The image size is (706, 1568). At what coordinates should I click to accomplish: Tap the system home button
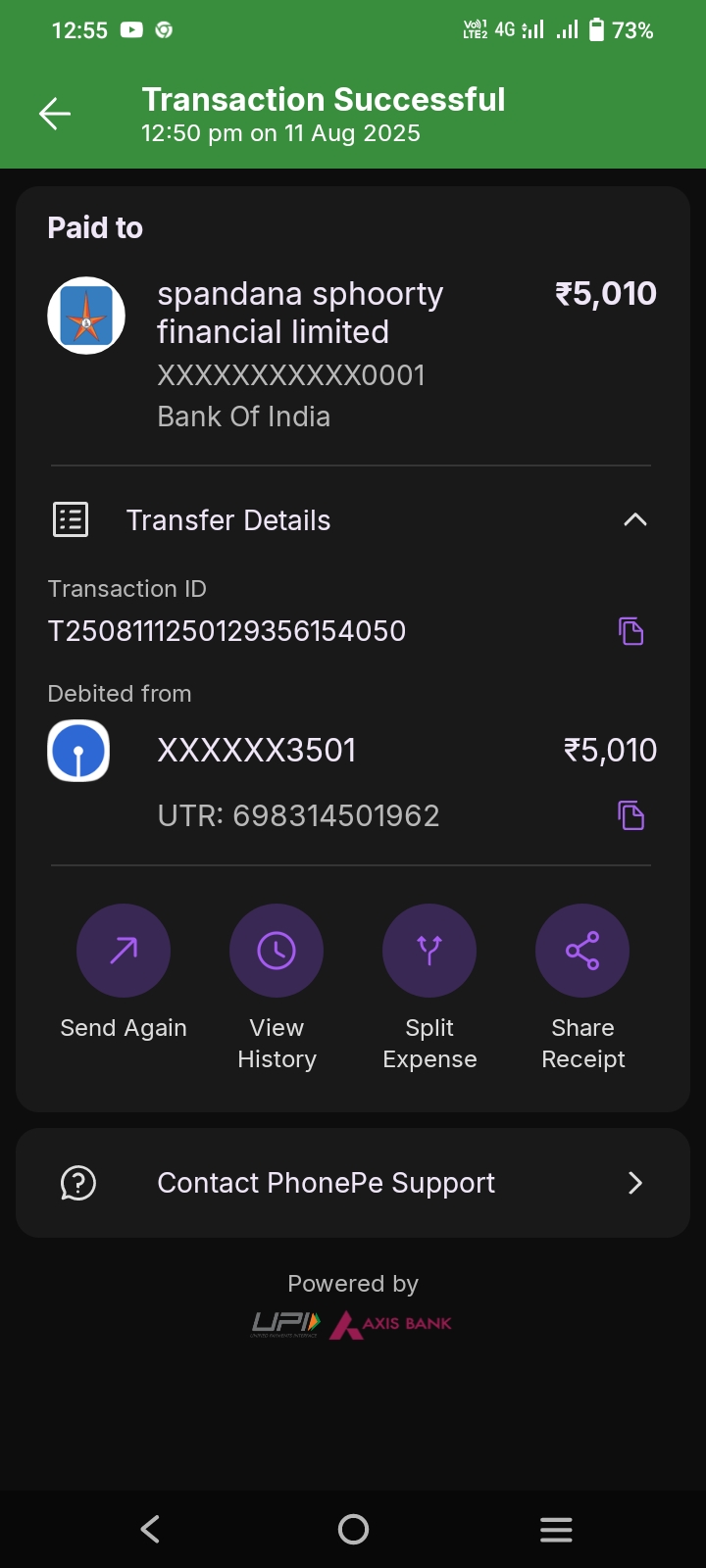click(x=353, y=1529)
